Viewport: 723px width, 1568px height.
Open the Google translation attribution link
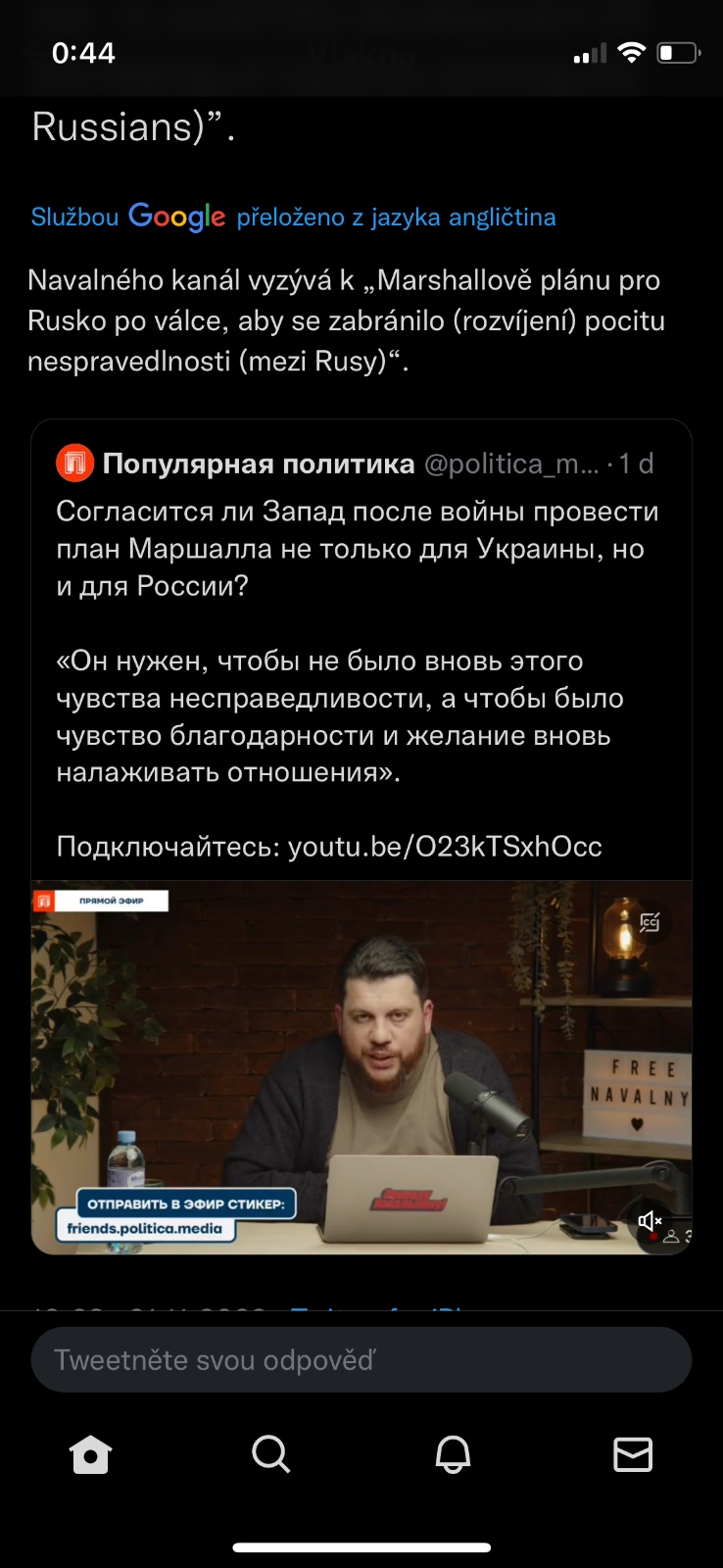pyautogui.click(x=292, y=217)
